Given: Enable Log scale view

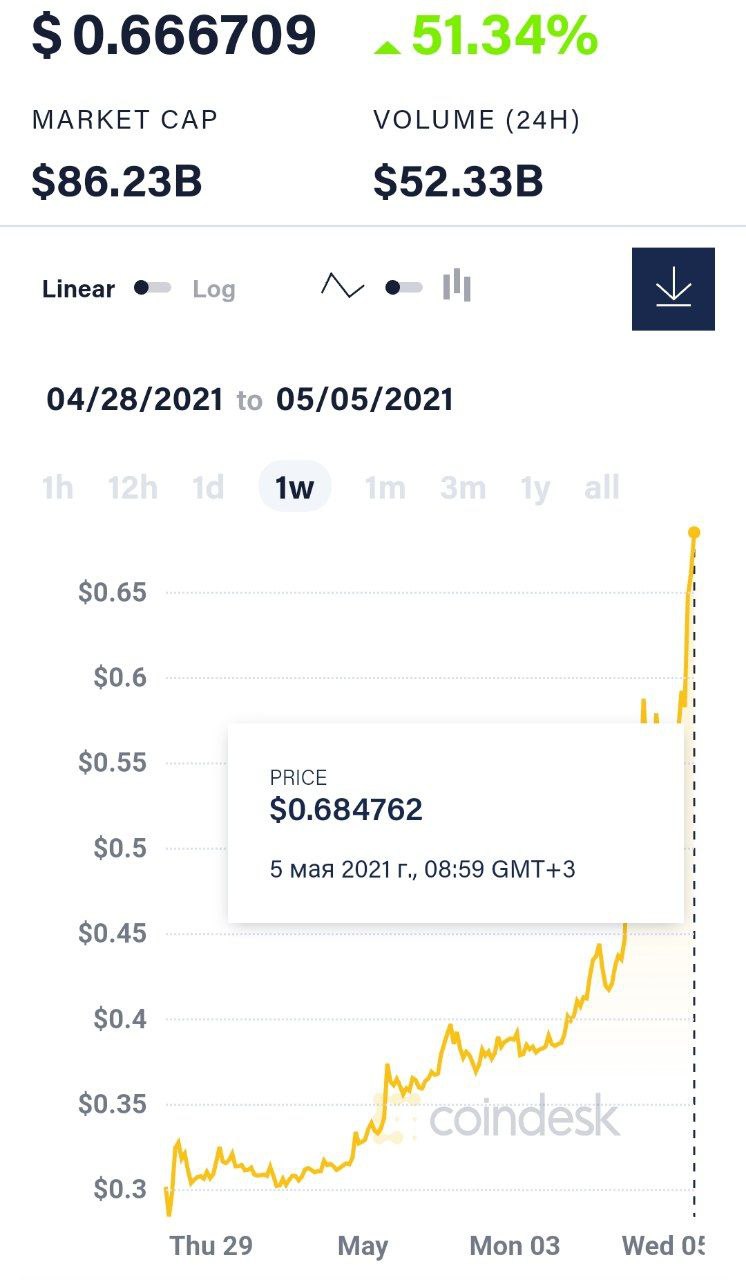Looking at the screenshot, I should [212, 289].
